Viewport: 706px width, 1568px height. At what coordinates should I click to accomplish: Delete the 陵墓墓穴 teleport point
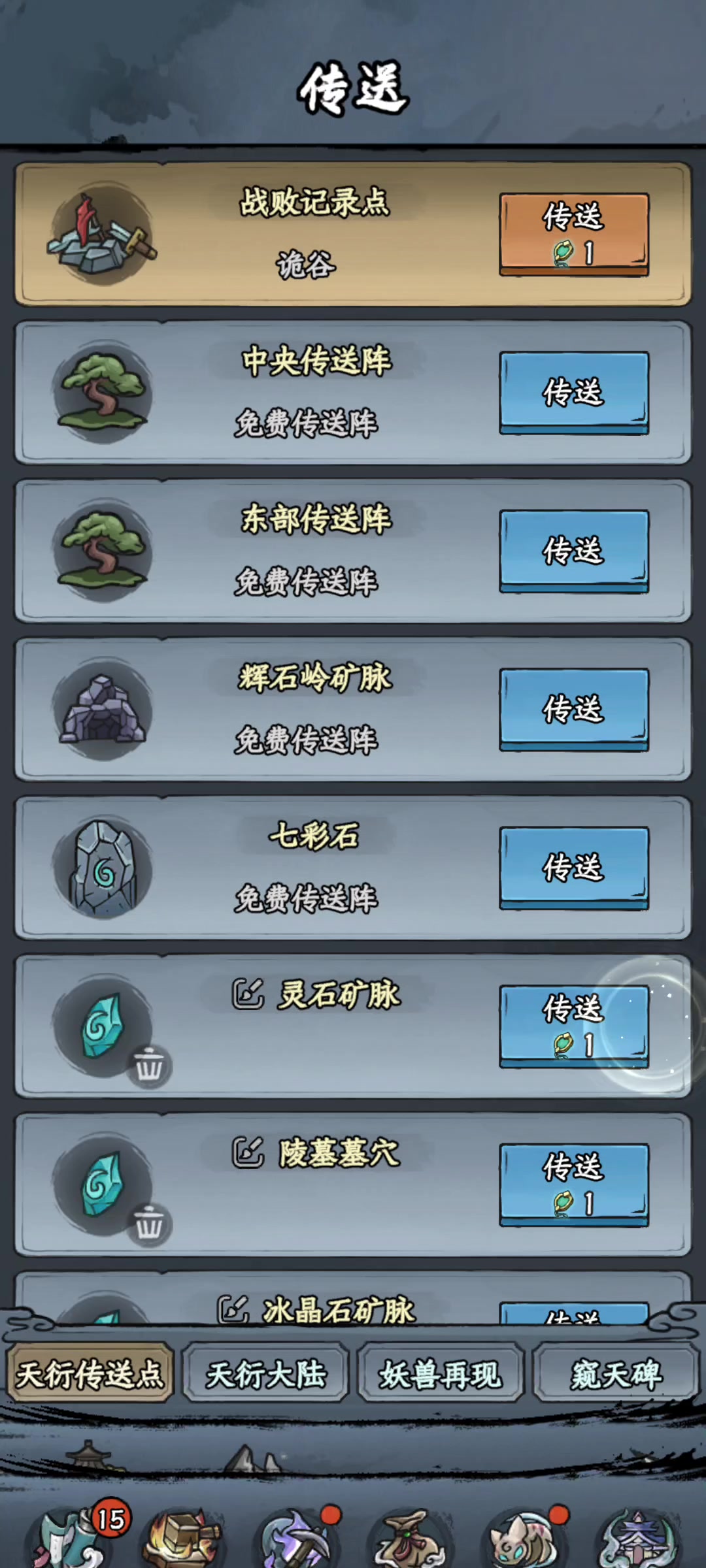pos(149,1224)
